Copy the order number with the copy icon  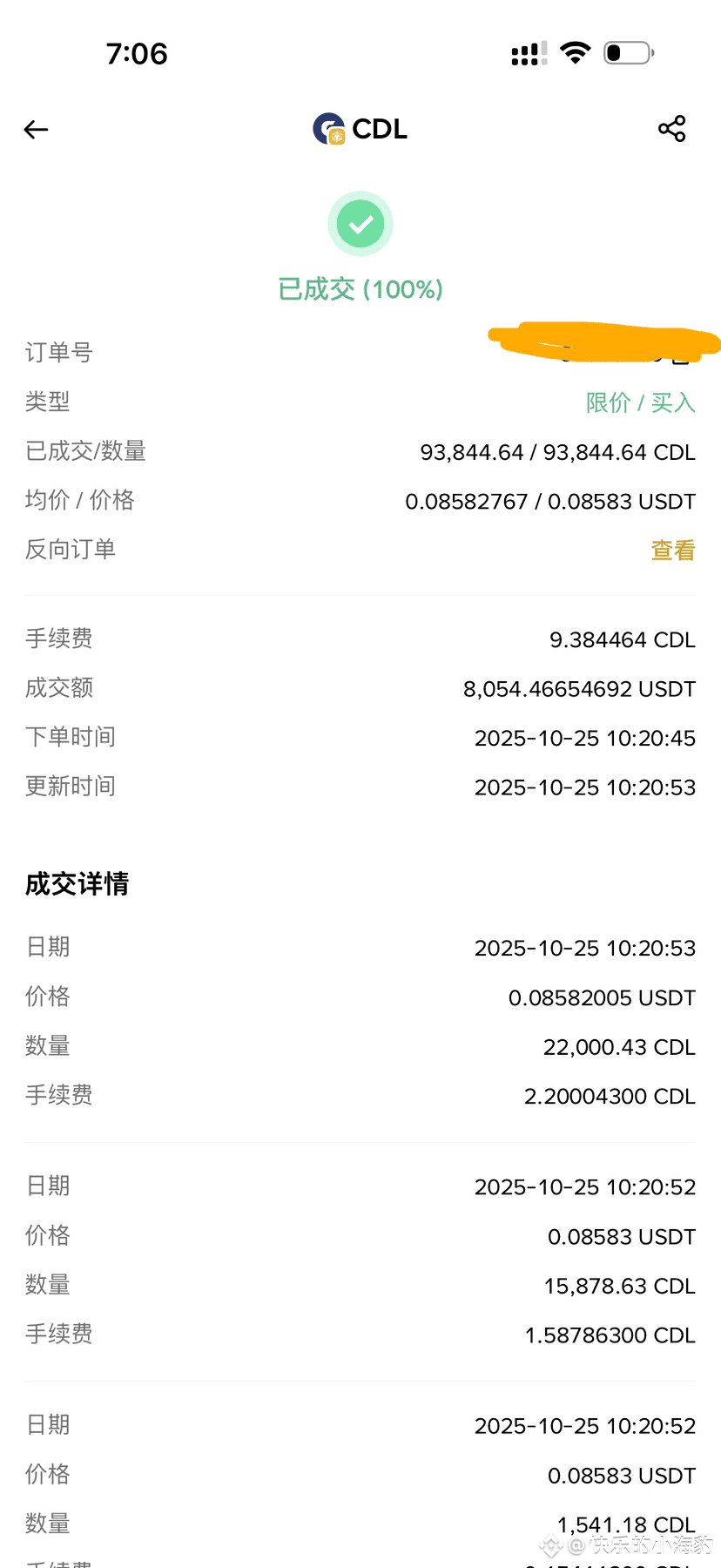click(681, 355)
